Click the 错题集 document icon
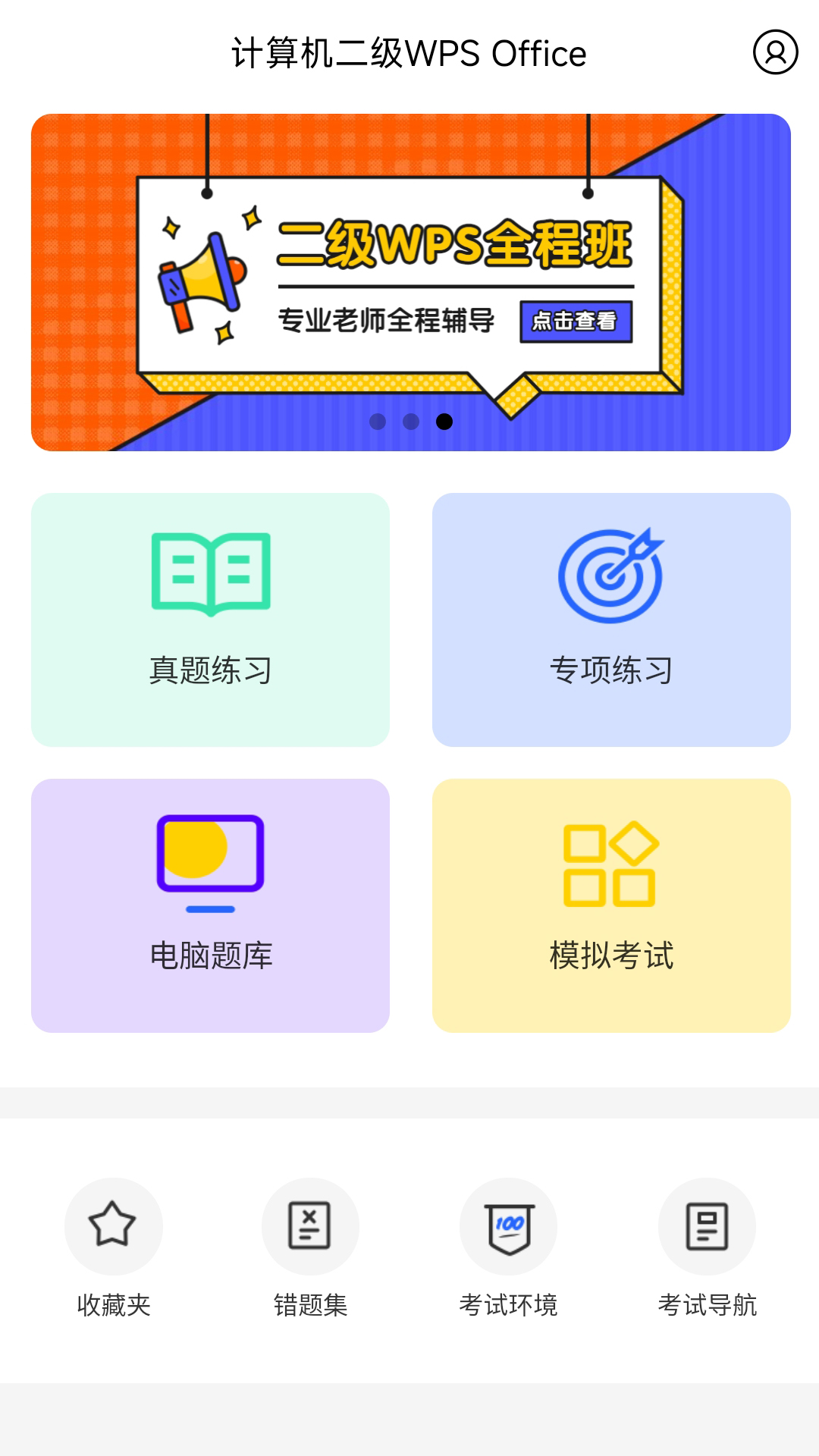Image resolution: width=819 pixels, height=1456 pixels. coord(311,1225)
